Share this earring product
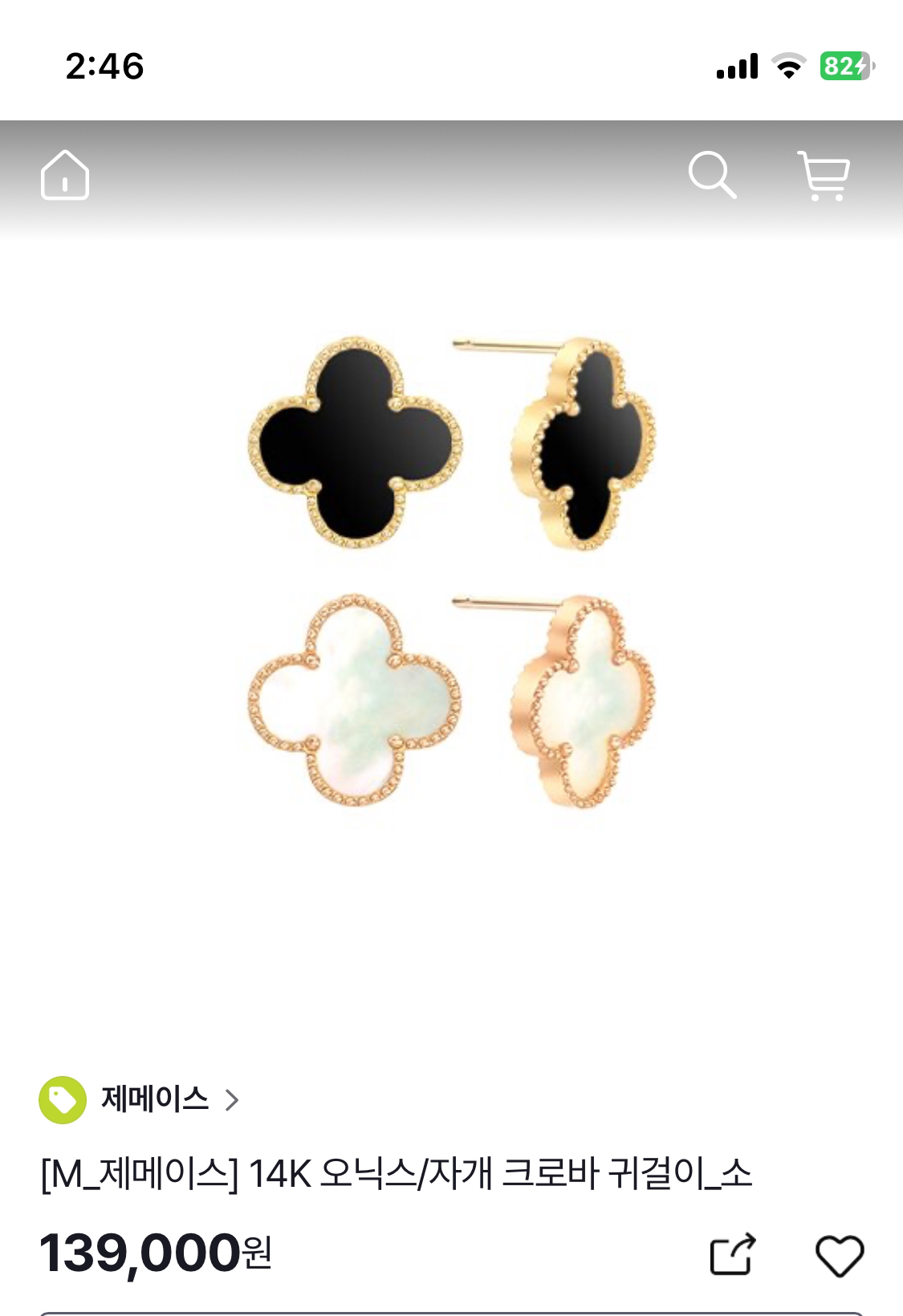The image size is (903, 1316). [732, 1254]
